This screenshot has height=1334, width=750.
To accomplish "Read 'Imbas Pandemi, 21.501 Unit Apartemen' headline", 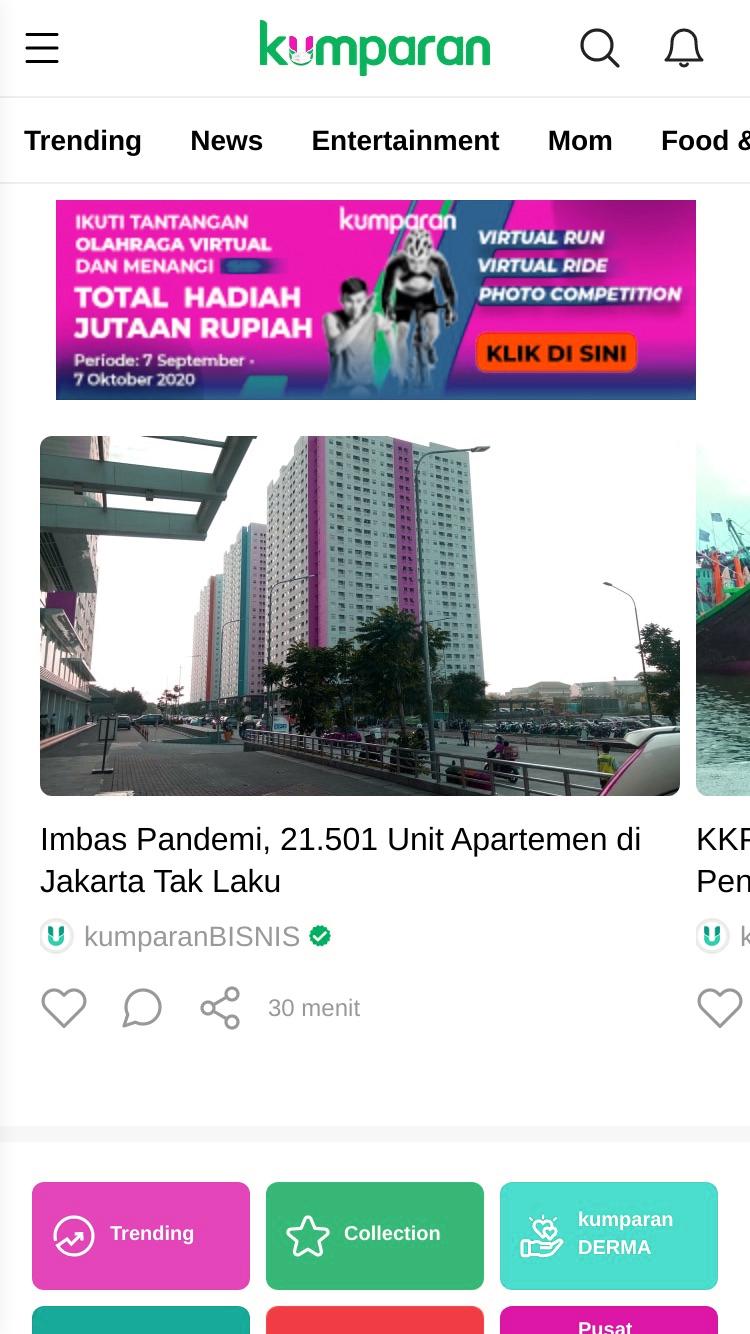I will pos(340,860).
